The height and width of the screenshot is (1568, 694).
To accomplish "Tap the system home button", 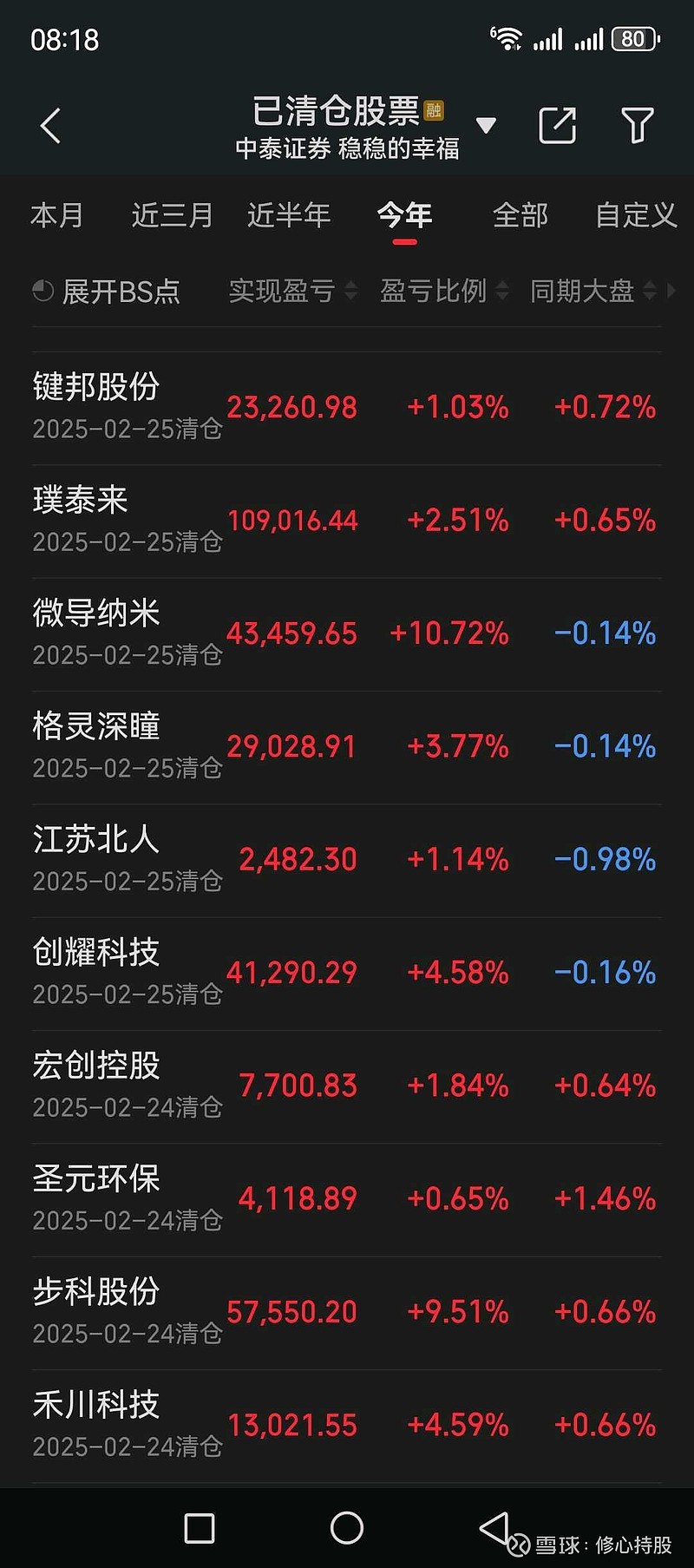I will pos(347,1528).
